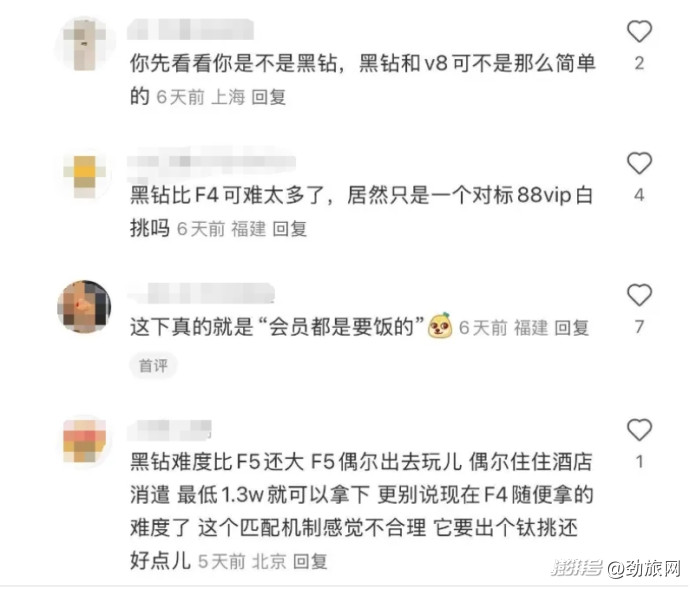Screen dimensions: 690x589
Task: Reply to the 北京 comment about 钛挑
Action: pyautogui.click(x=310, y=561)
